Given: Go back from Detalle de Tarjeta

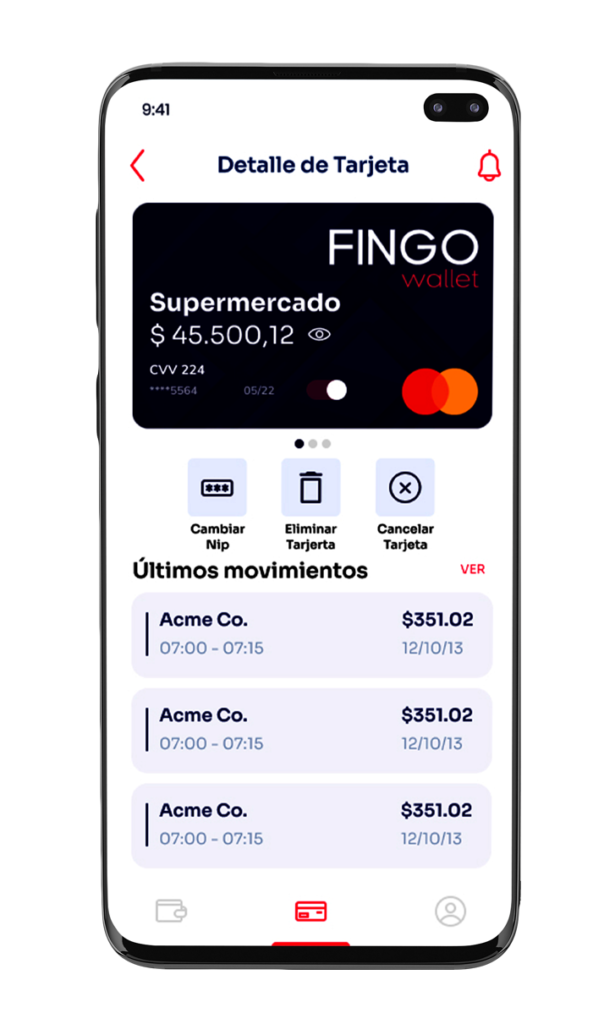Looking at the screenshot, I should coord(138,166).
